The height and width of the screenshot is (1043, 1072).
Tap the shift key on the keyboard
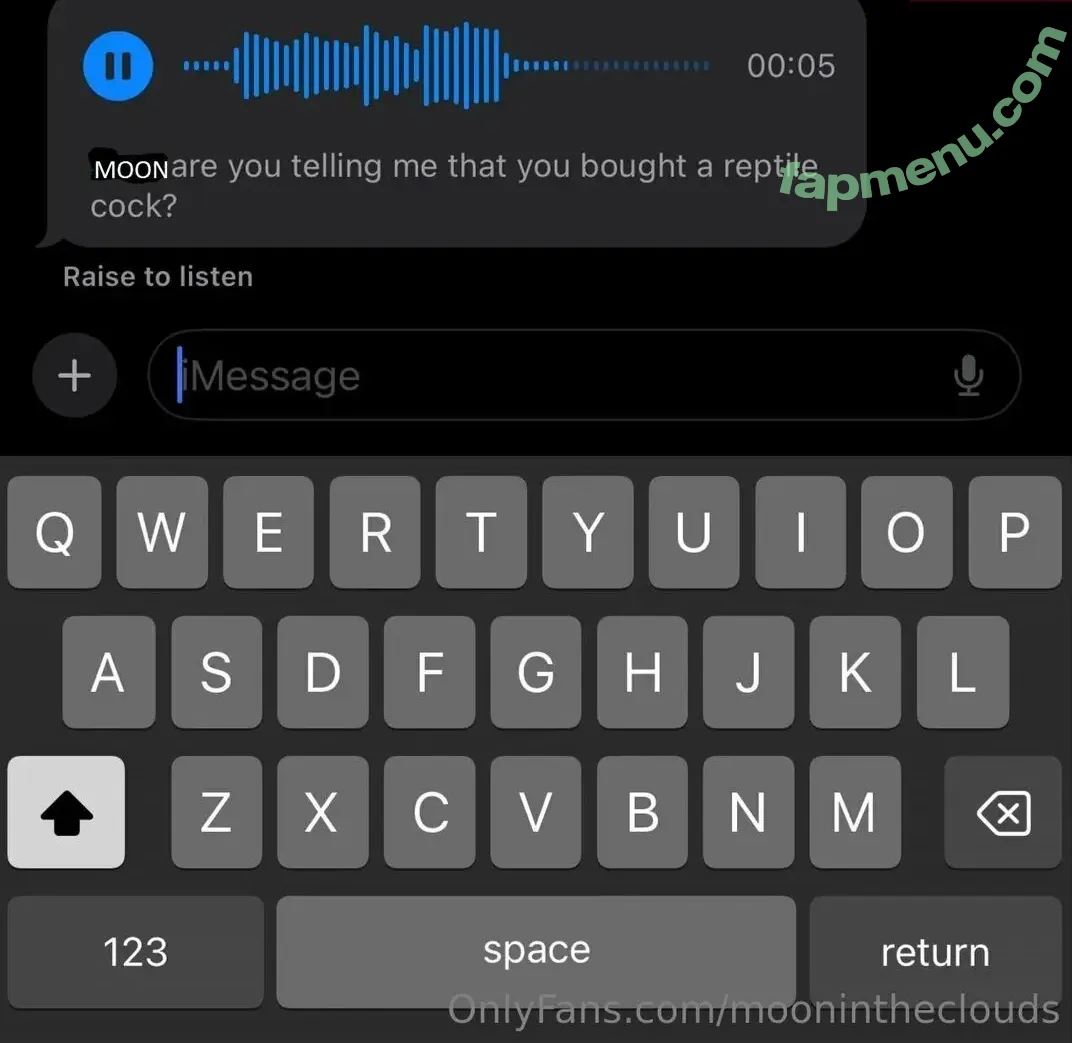[x=66, y=812]
